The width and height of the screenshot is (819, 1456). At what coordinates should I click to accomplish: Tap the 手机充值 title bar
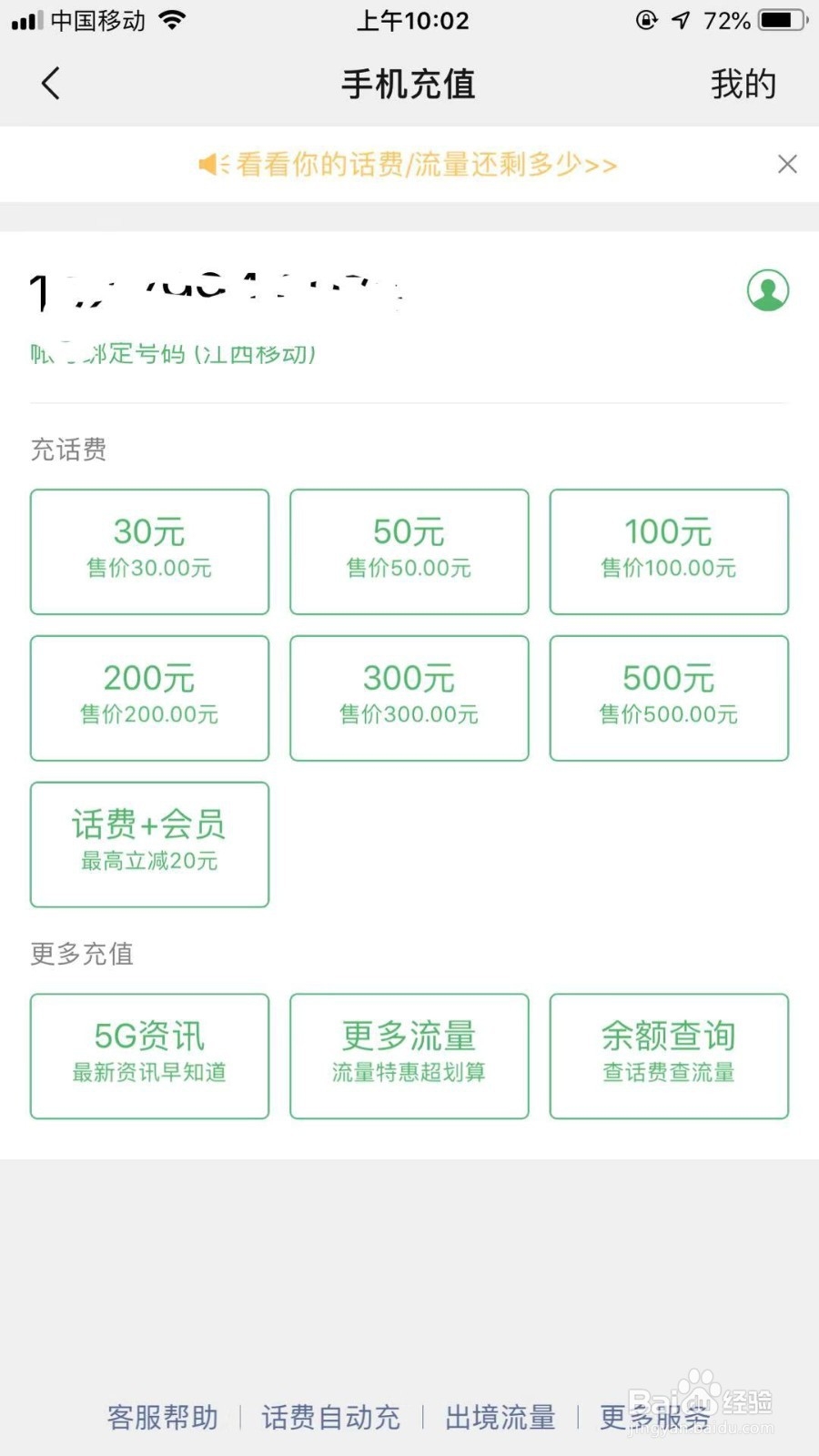click(408, 83)
